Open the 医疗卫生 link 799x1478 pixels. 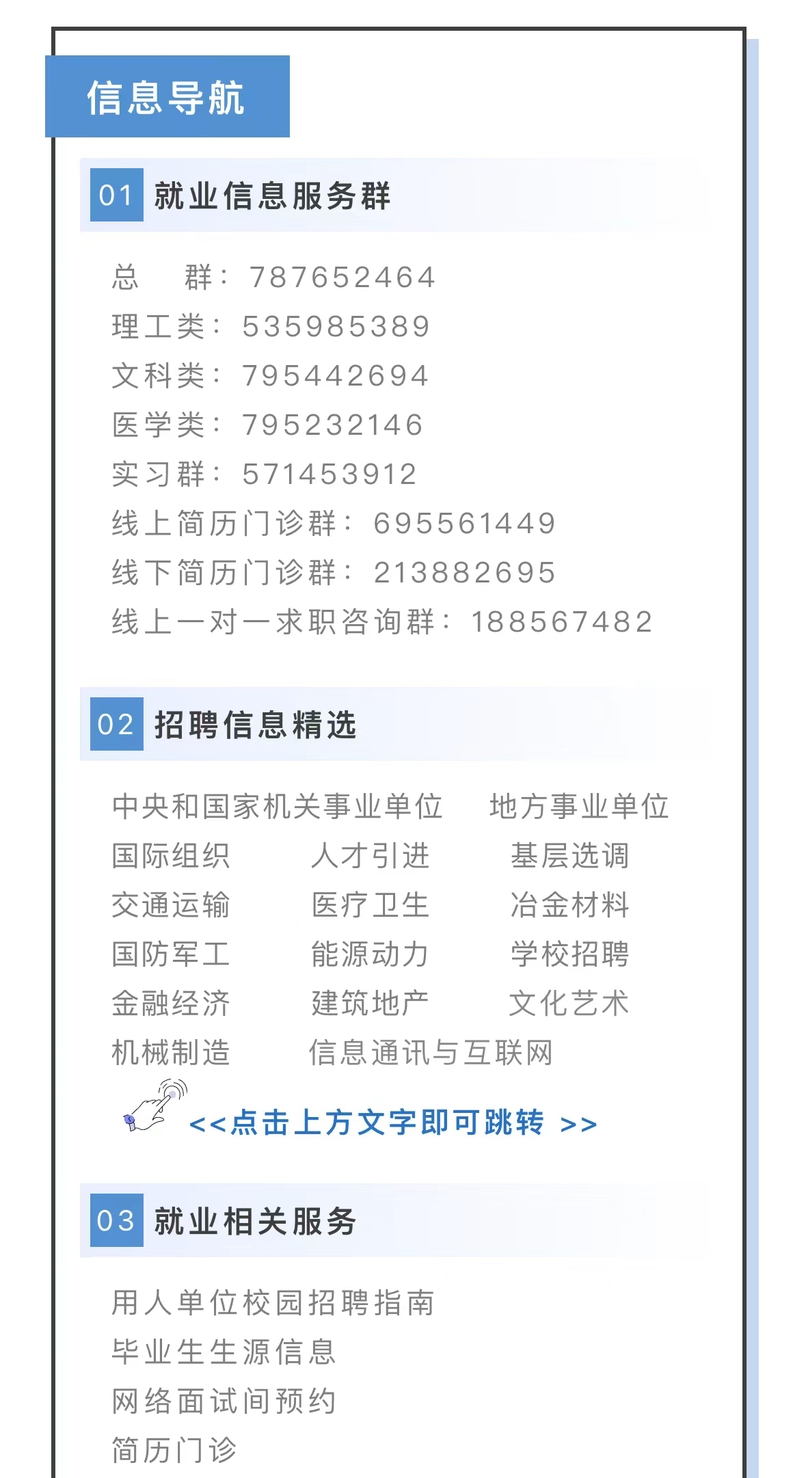click(x=370, y=905)
